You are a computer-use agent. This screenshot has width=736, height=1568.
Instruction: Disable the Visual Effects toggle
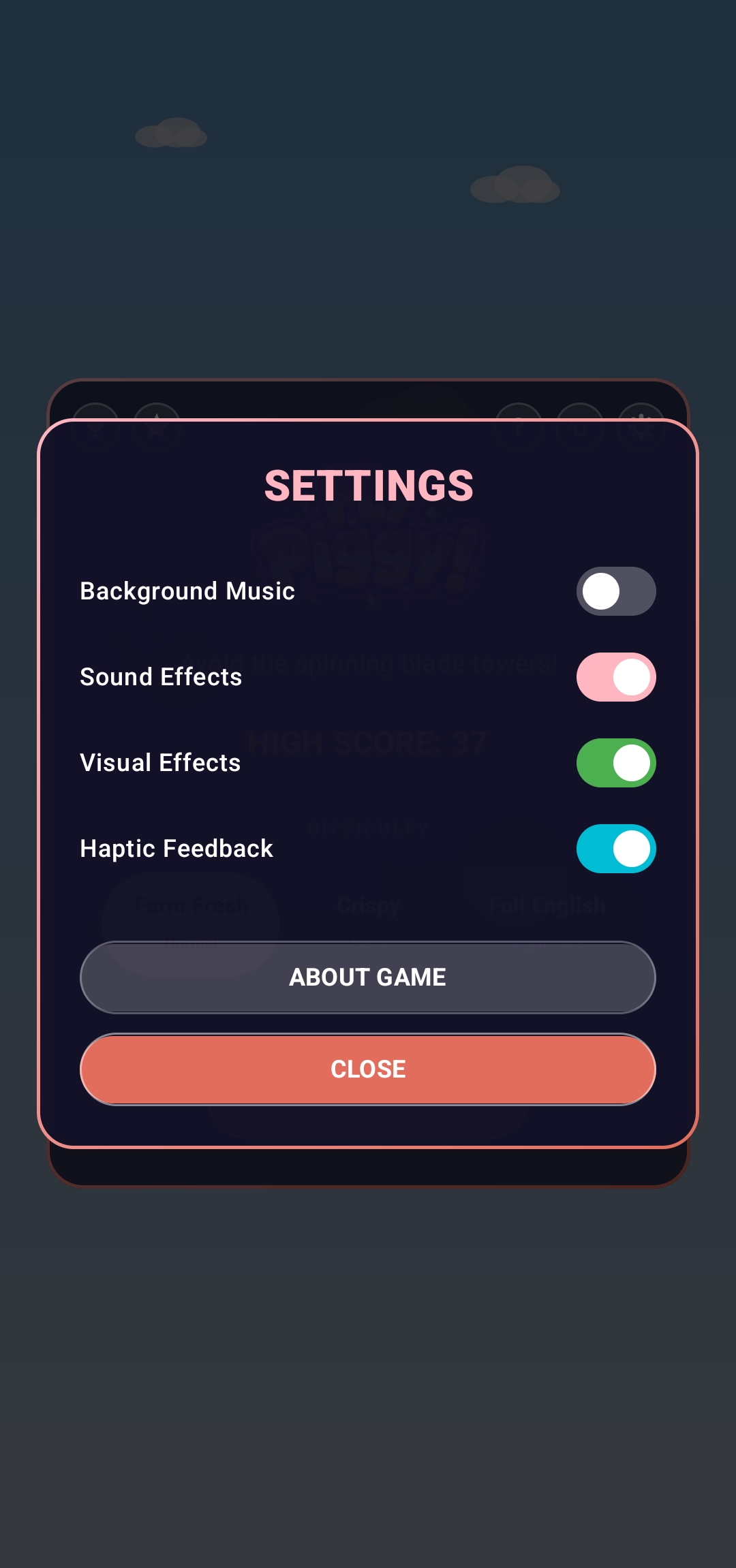pos(616,763)
